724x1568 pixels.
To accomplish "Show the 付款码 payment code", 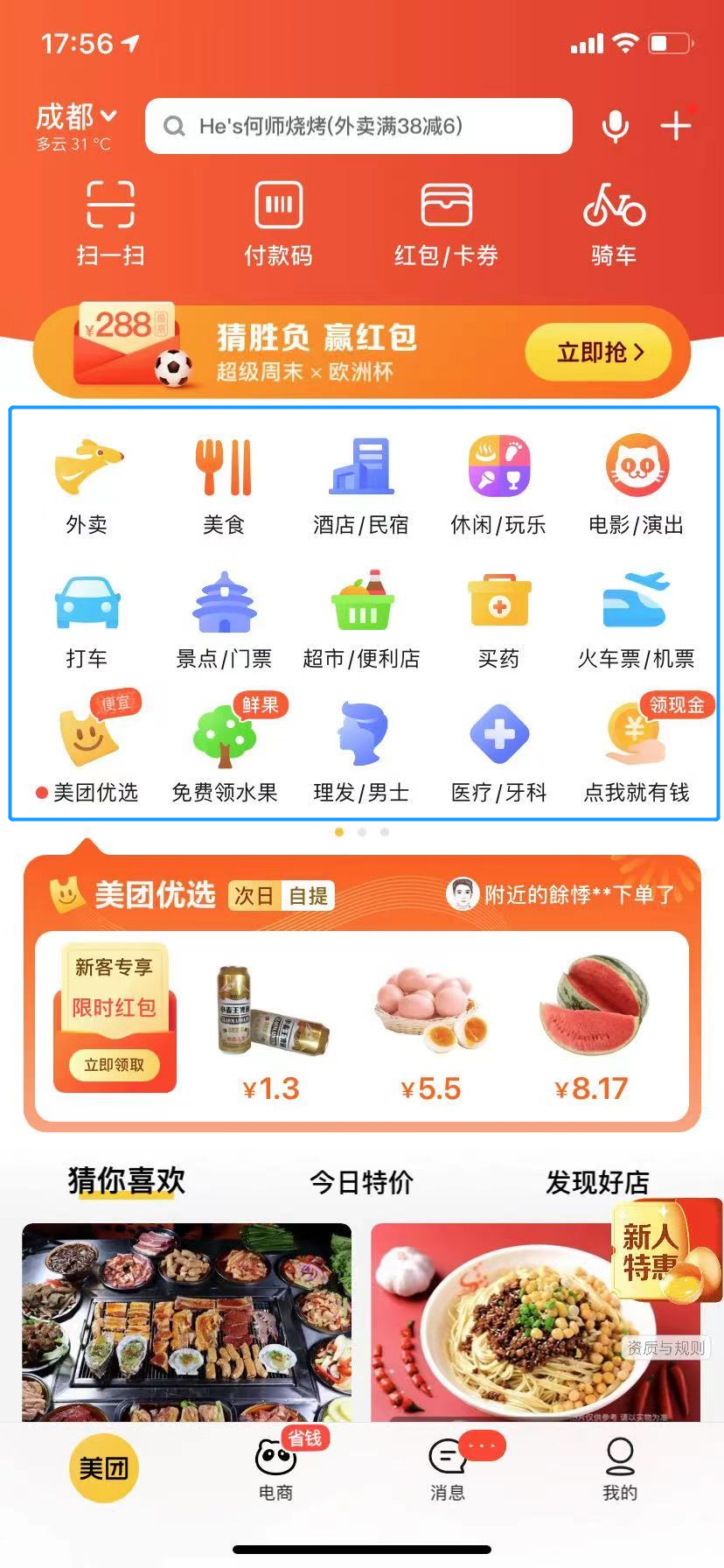I will point(278,222).
